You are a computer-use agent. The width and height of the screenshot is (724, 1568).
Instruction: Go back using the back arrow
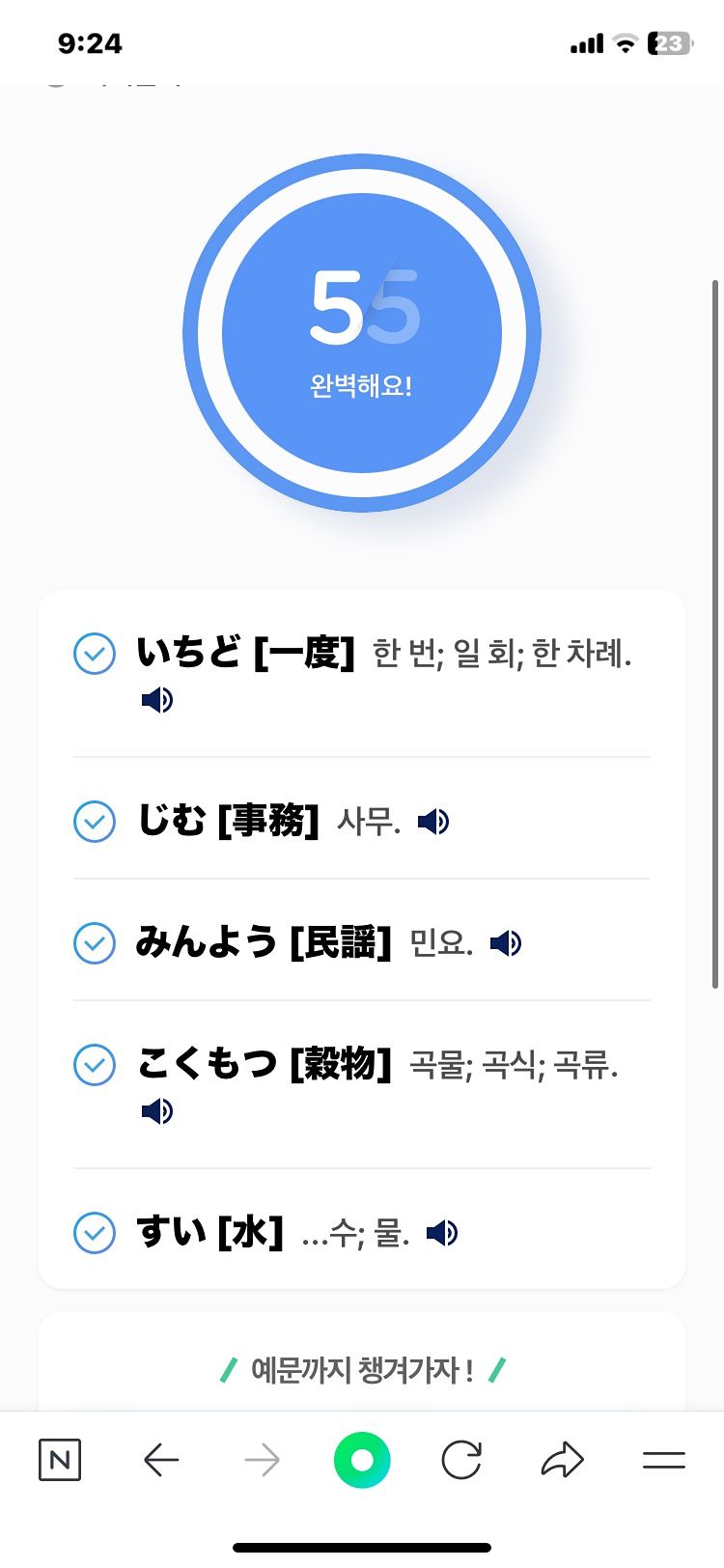161,1460
